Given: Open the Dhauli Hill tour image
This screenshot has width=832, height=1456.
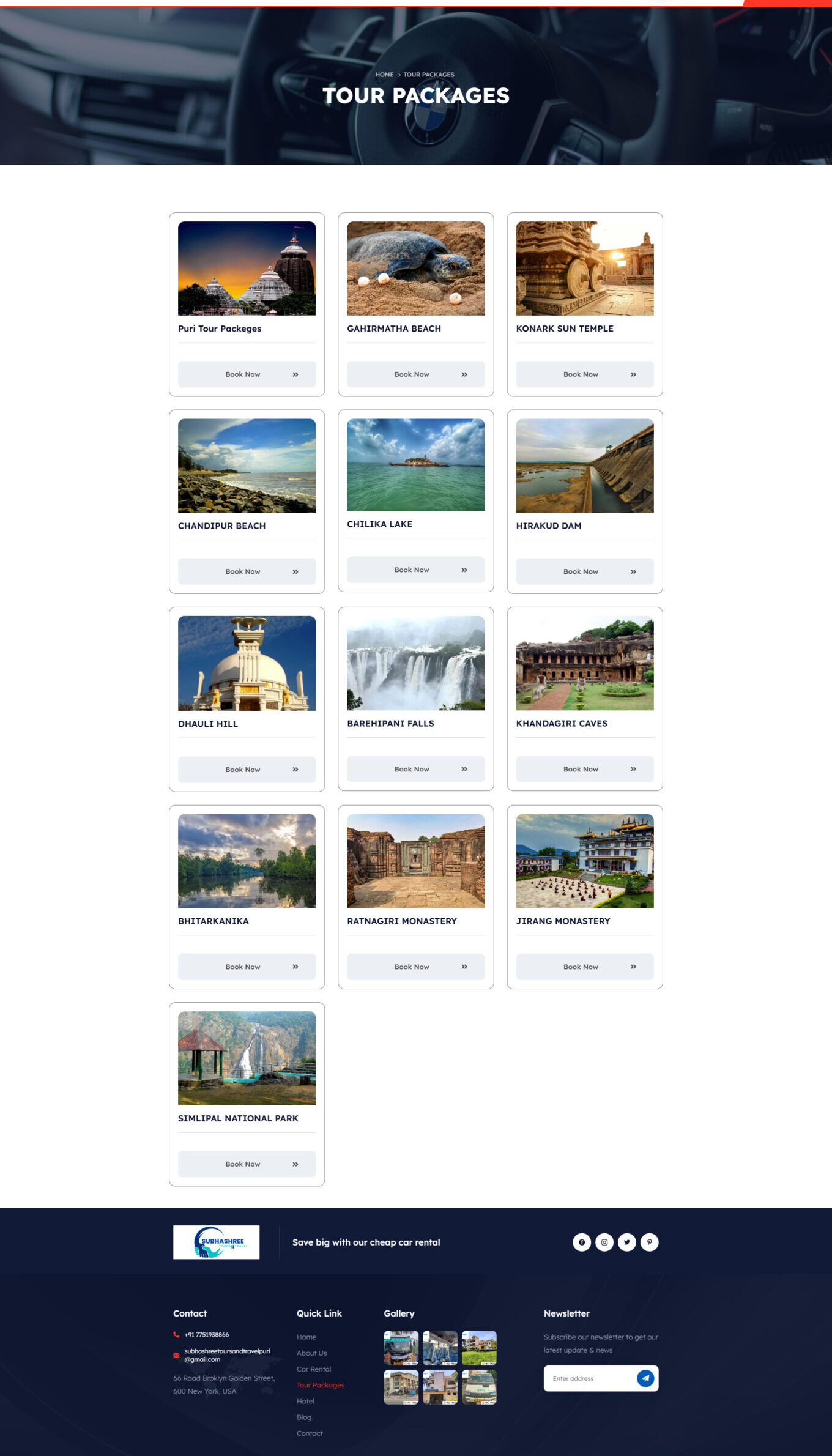Looking at the screenshot, I should click(247, 663).
